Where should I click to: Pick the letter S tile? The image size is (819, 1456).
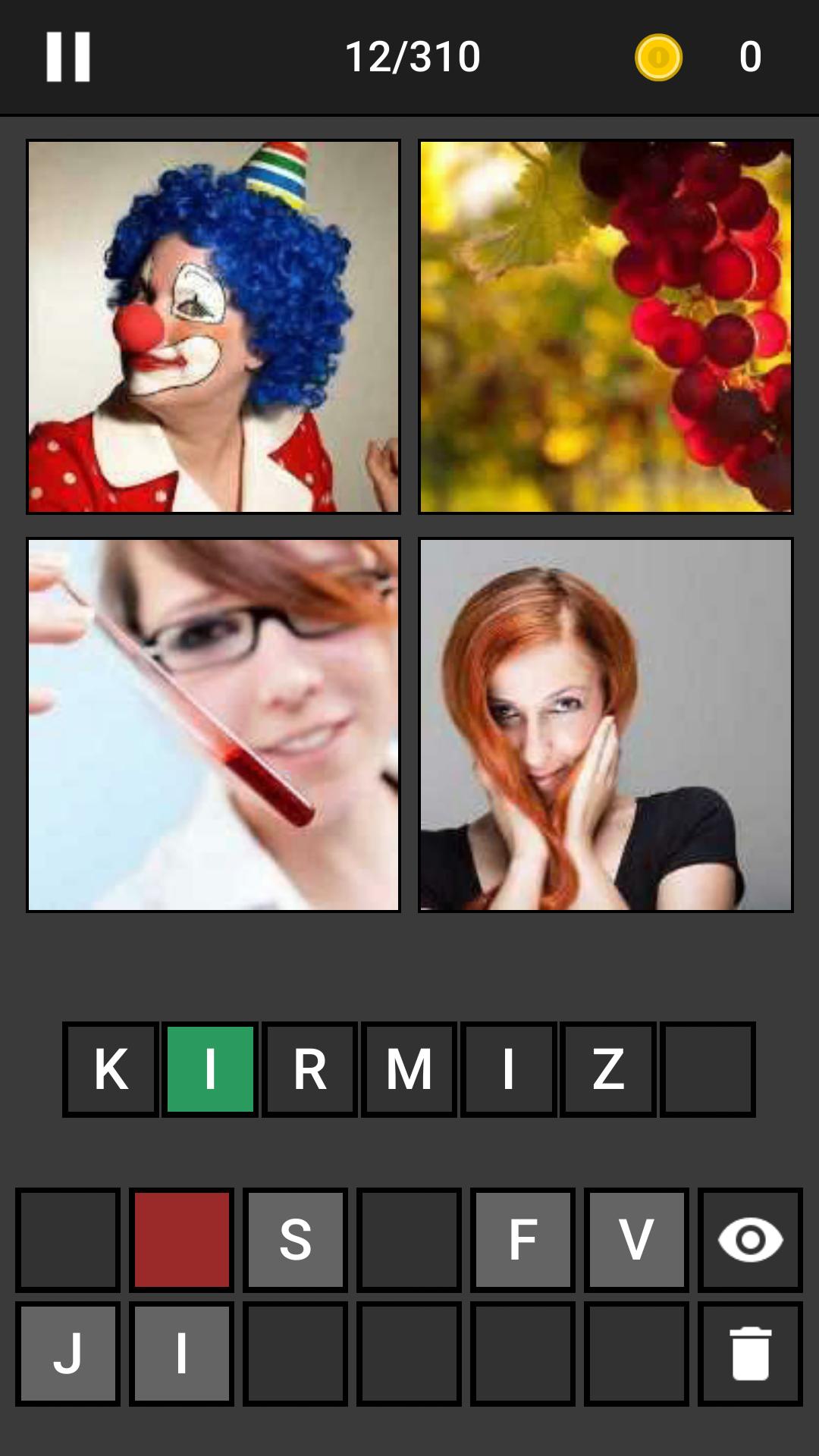(x=295, y=1240)
